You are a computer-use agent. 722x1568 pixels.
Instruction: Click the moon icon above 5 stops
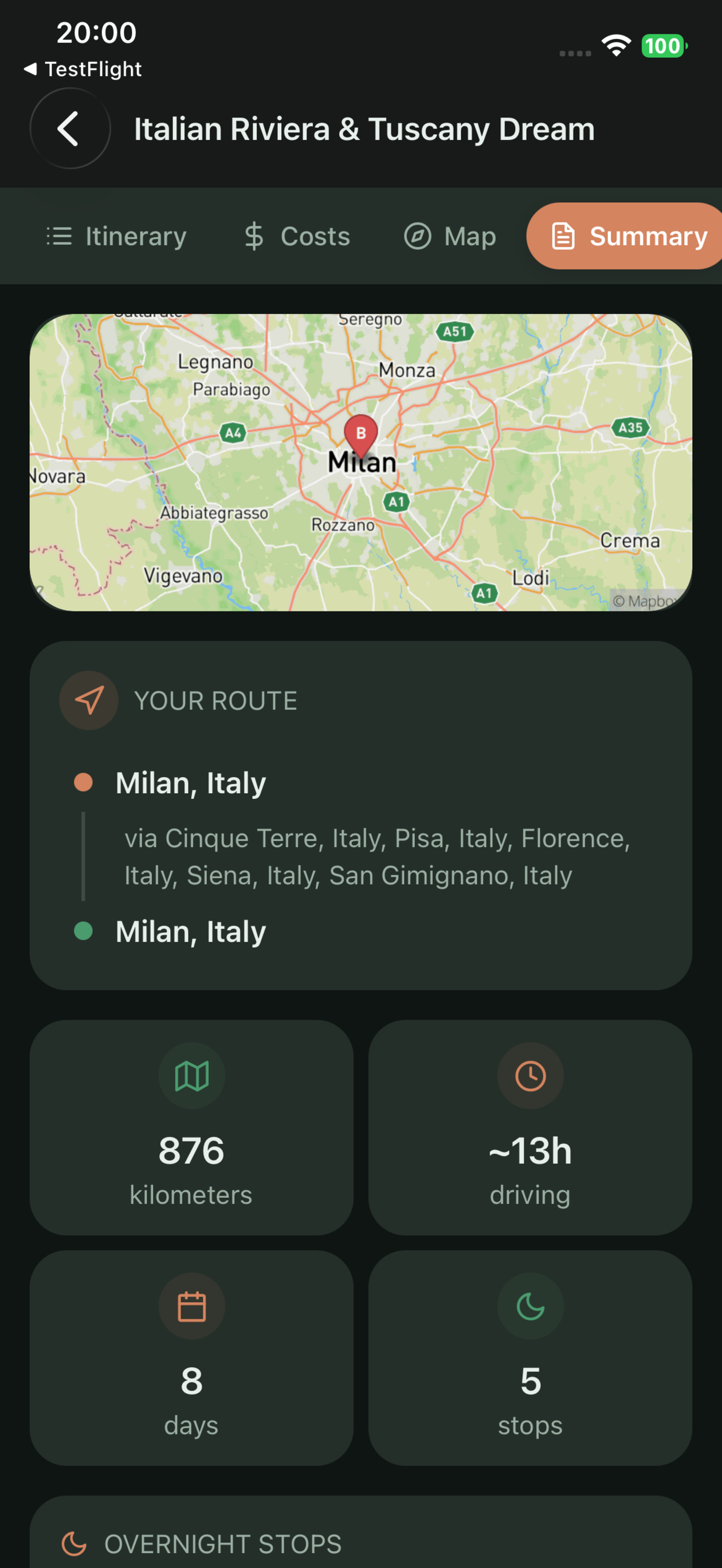(530, 1306)
